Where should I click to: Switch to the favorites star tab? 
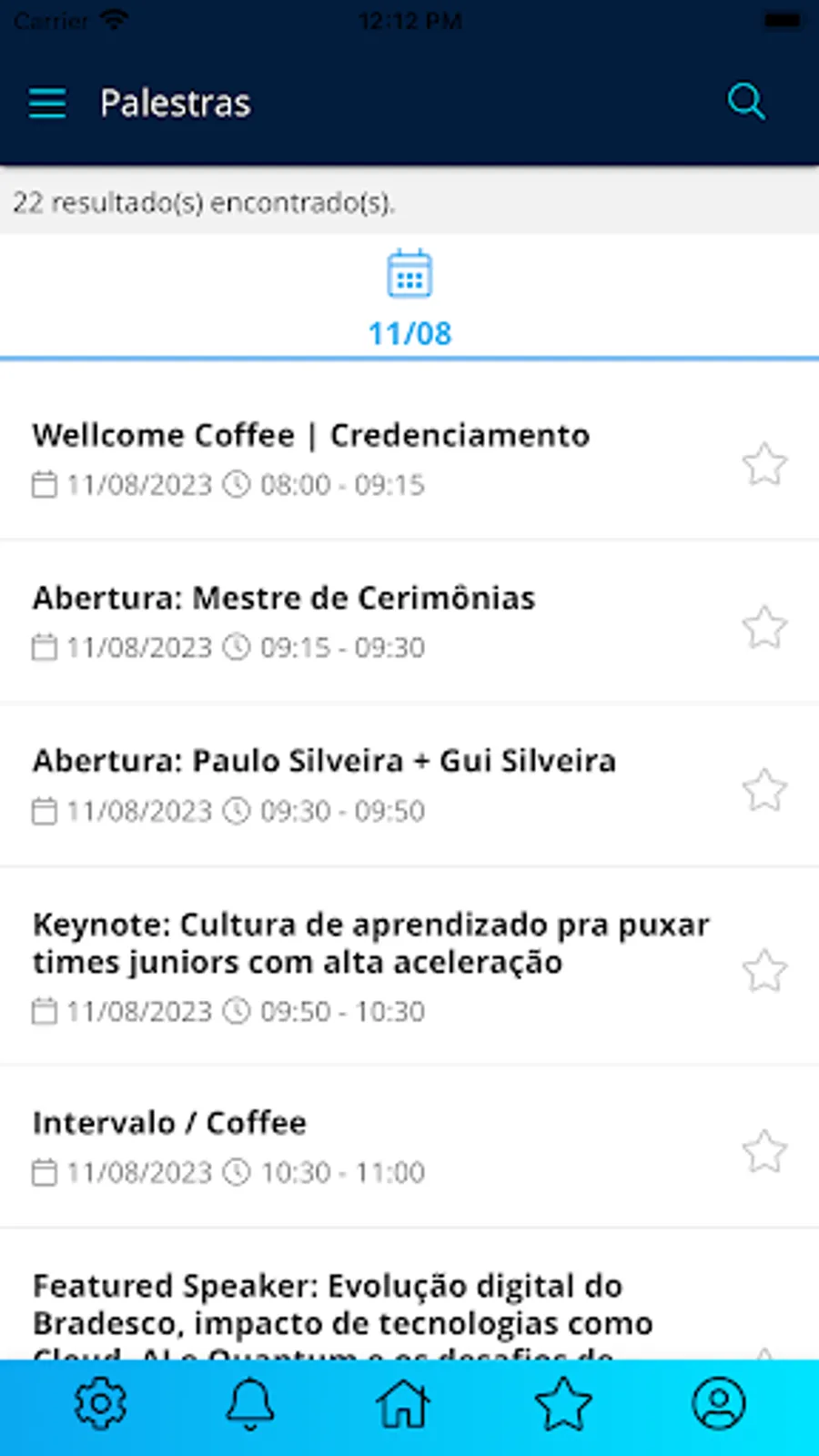click(x=563, y=1404)
